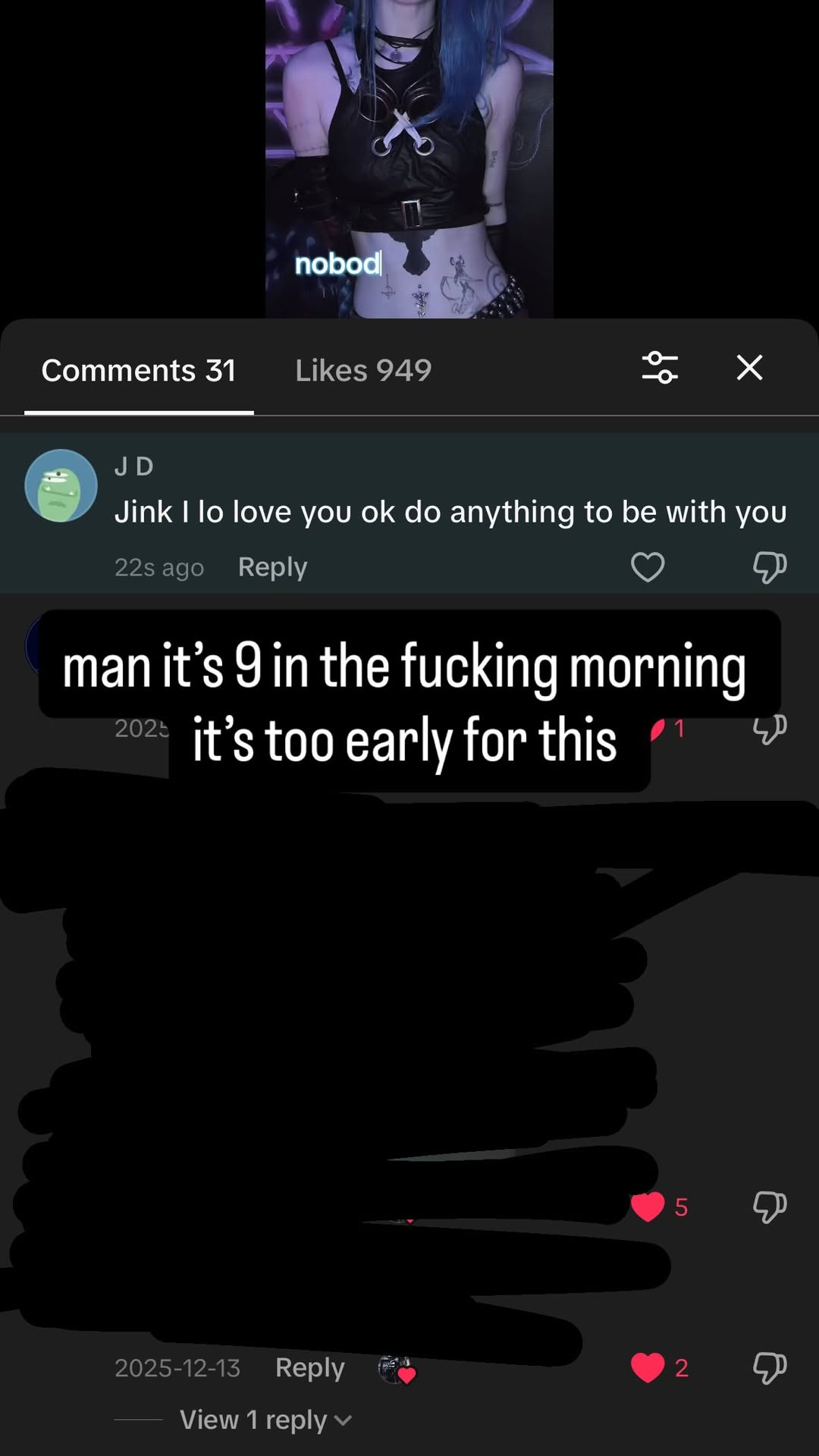Image resolution: width=819 pixels, height=1456 pixels.
Task: Open the comment filter settings icon
Action: coord(660,368)
